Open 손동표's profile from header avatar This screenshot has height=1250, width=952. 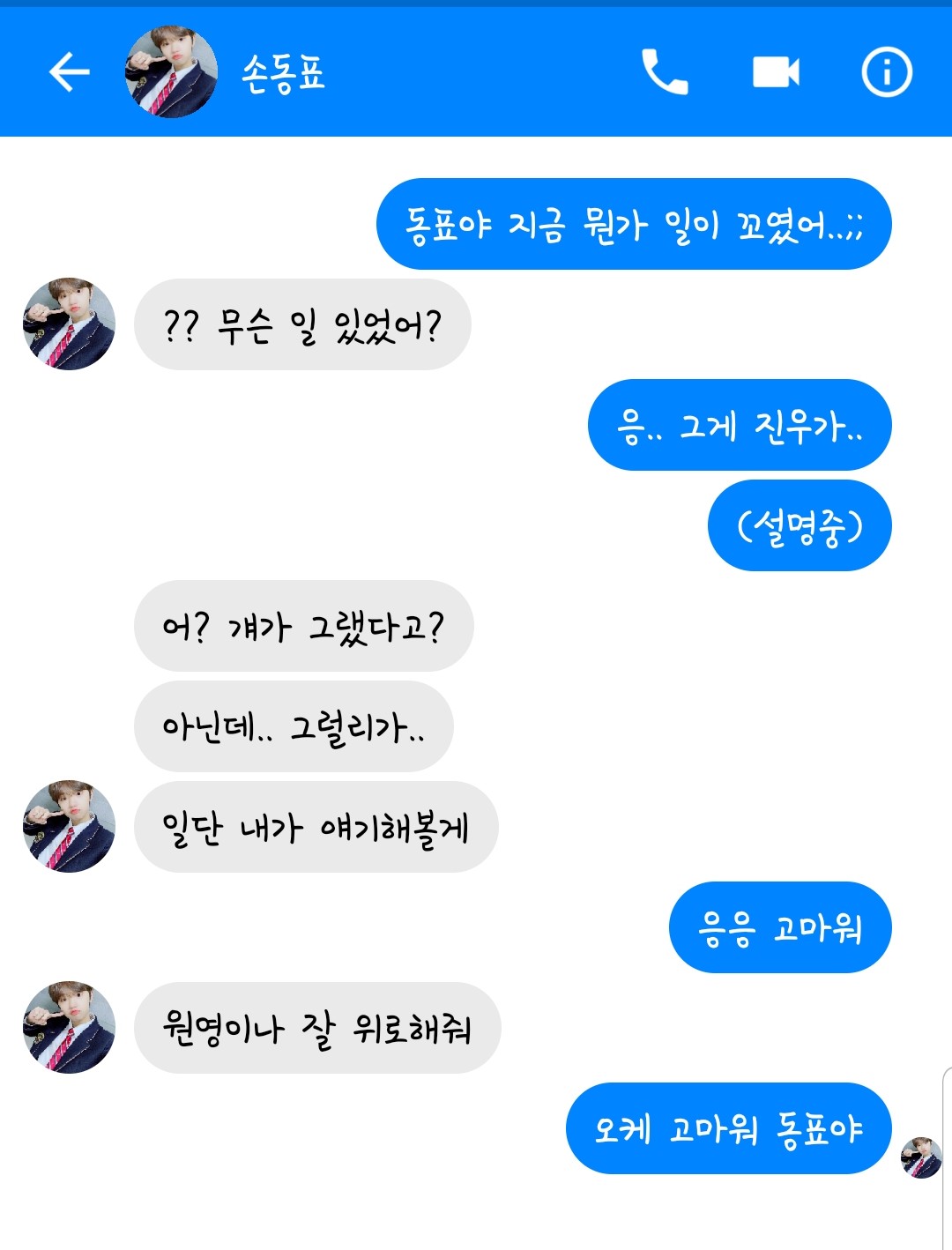click(x=171, y=71)
